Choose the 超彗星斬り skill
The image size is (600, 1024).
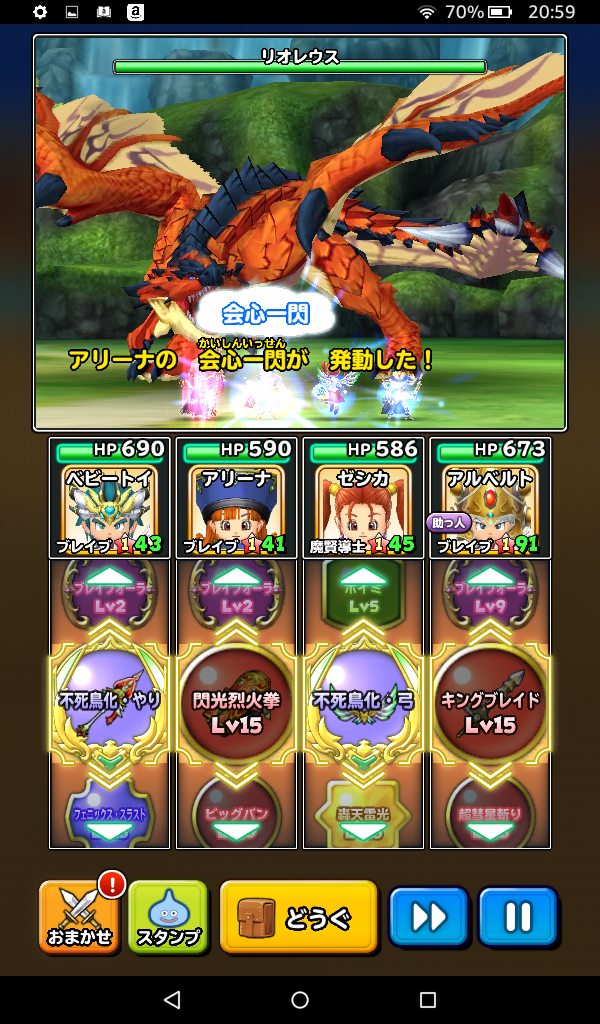490,812
